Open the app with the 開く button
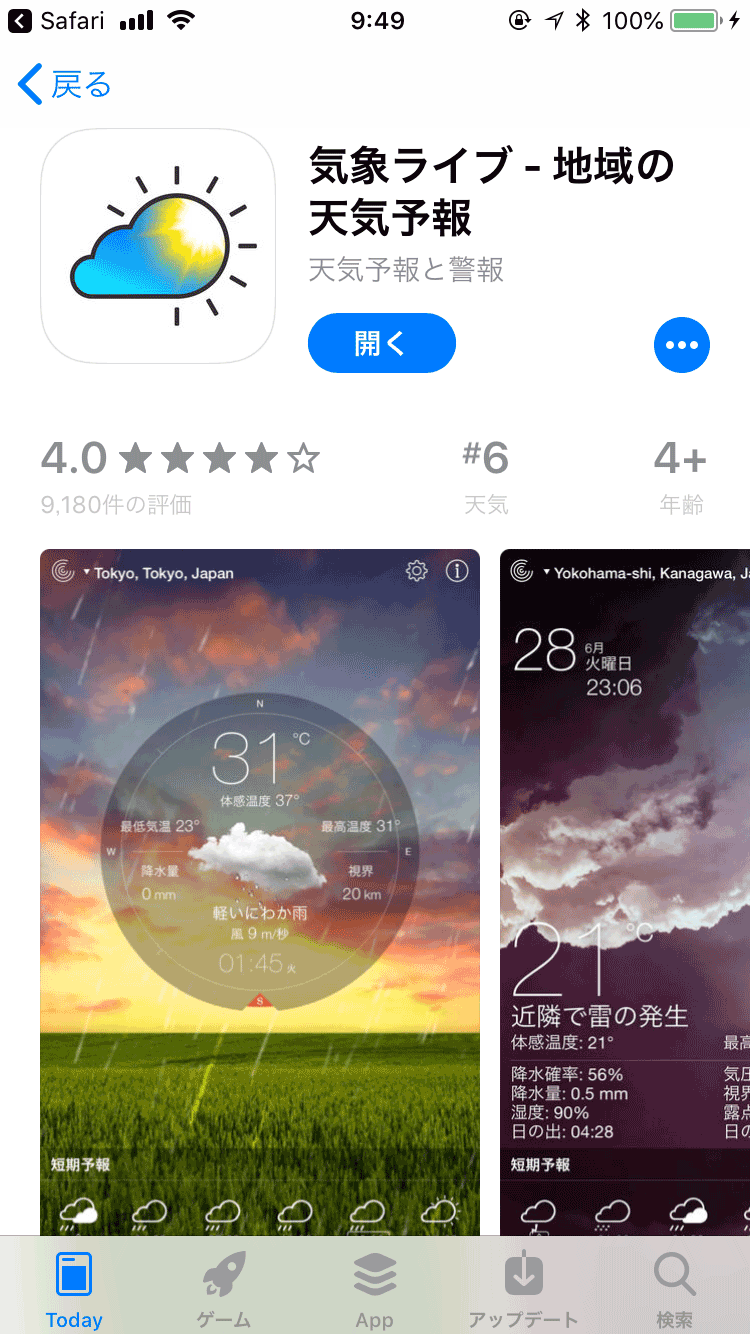Viewport: 750px width, 1334px height. (x=382, y=343)
